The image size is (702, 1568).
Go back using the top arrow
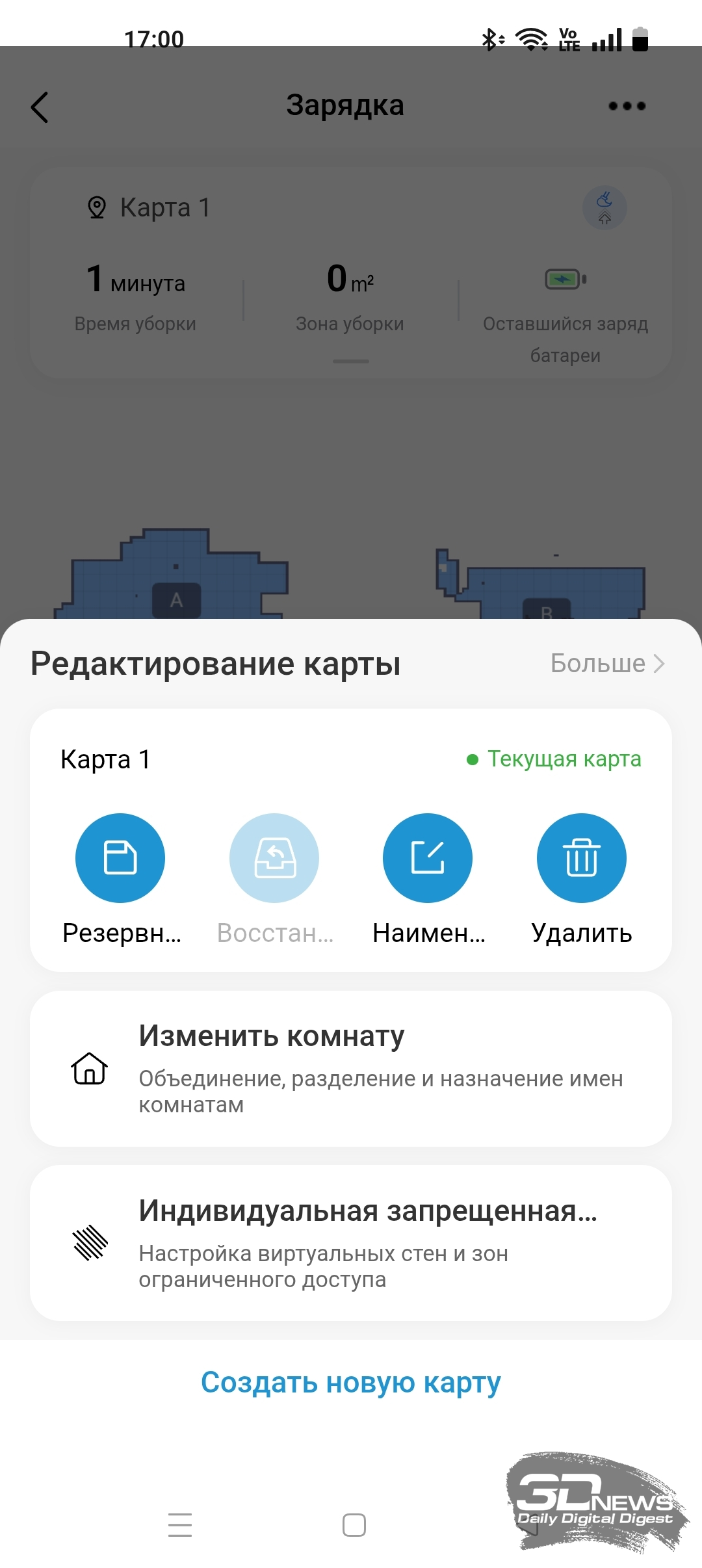pyautogui.click(x=40, y=107)
